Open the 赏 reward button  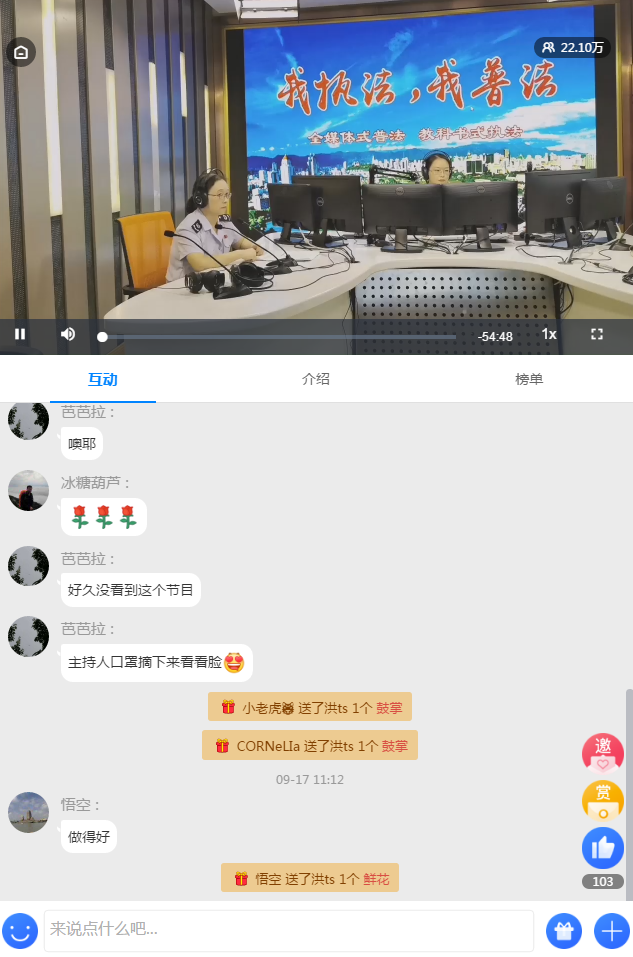coord(602,800)
